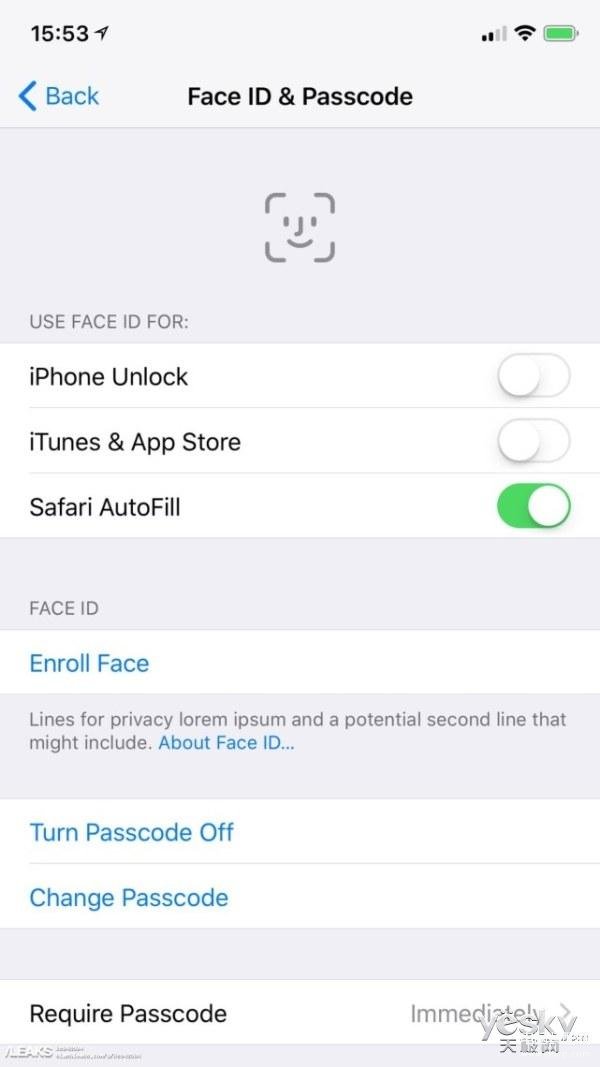Go back to previous settings page

60,96
